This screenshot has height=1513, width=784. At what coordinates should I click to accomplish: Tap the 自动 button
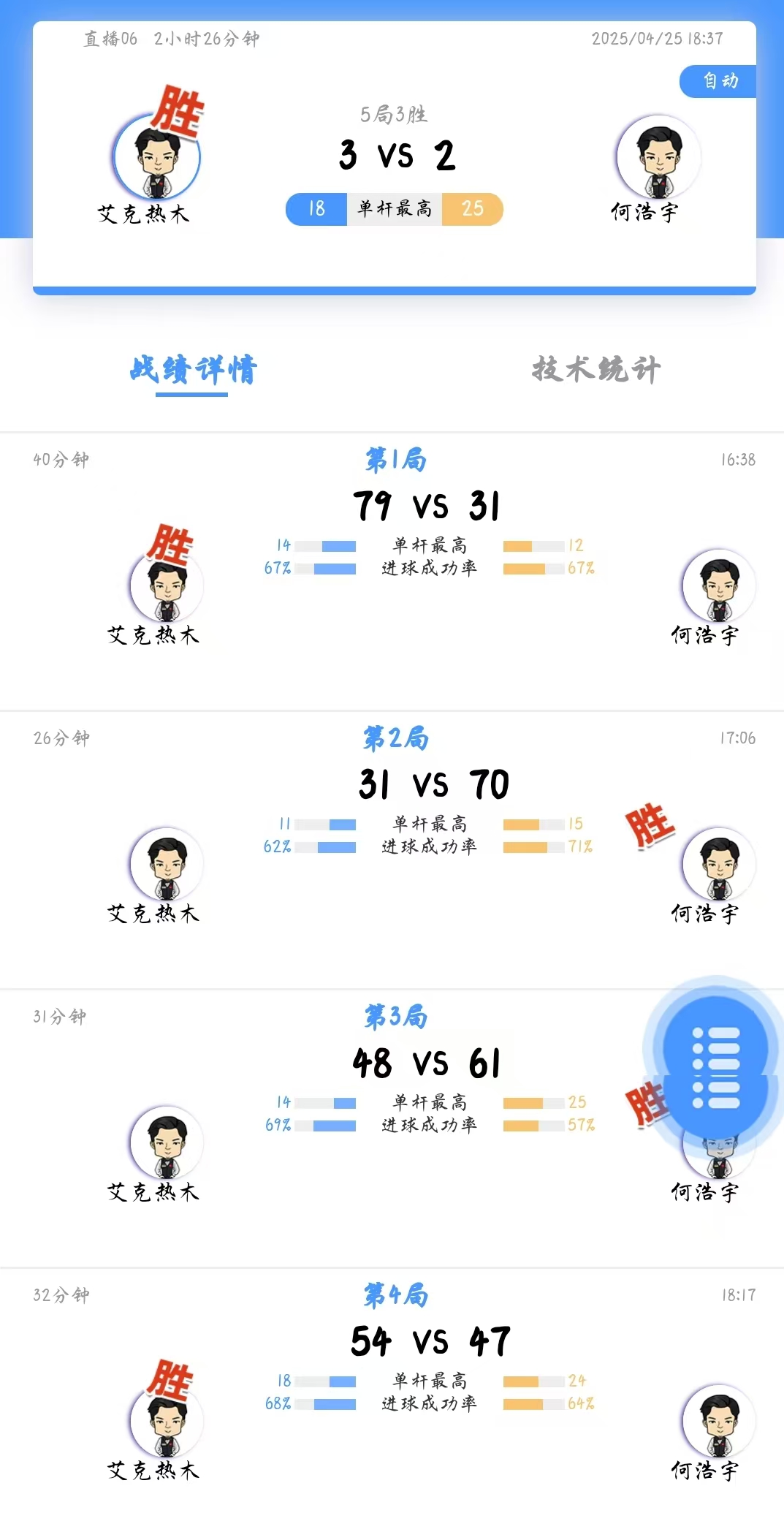click(x=719, y=81)
